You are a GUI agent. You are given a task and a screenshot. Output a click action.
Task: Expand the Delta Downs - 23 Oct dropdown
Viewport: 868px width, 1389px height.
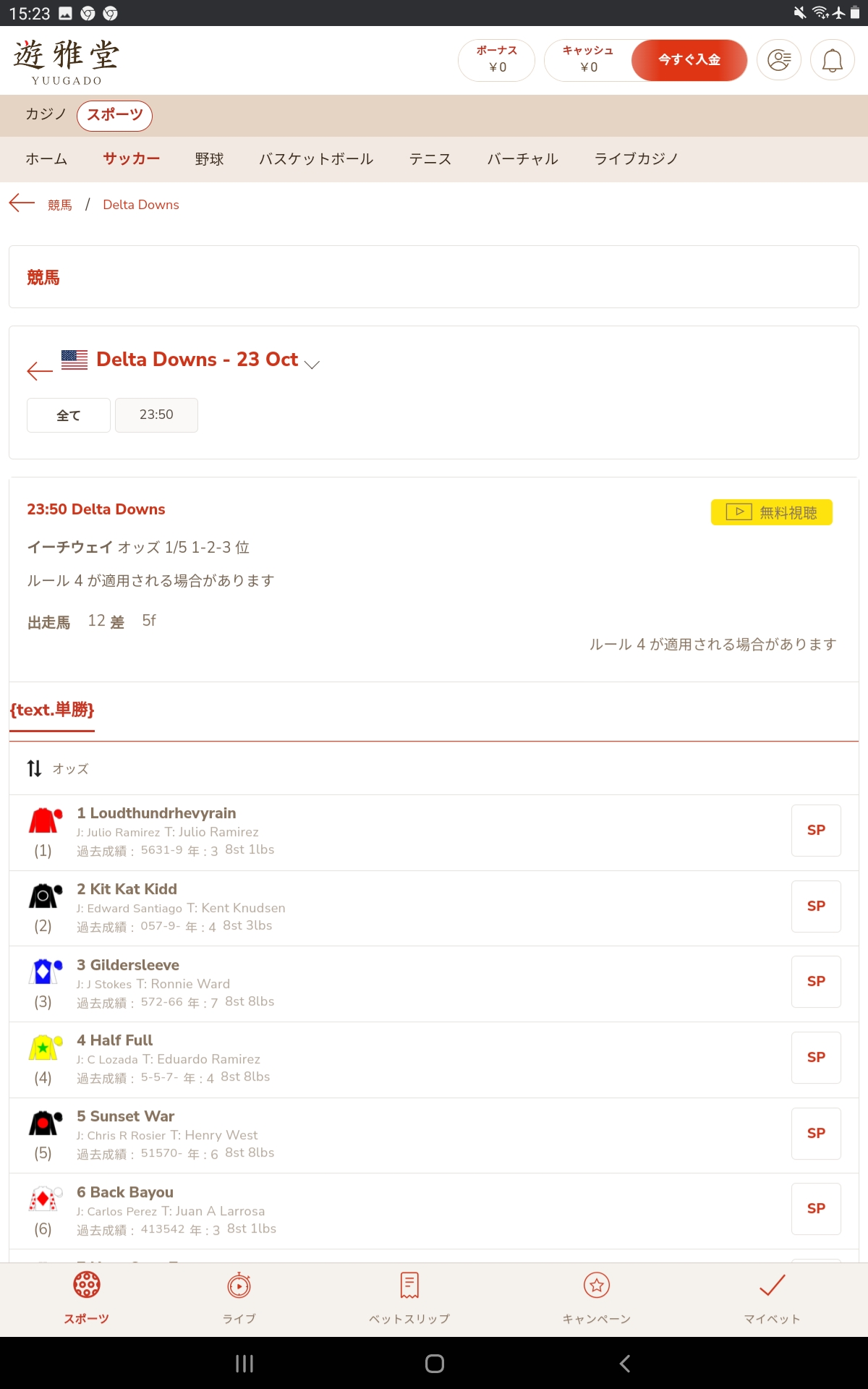[312, 364]
